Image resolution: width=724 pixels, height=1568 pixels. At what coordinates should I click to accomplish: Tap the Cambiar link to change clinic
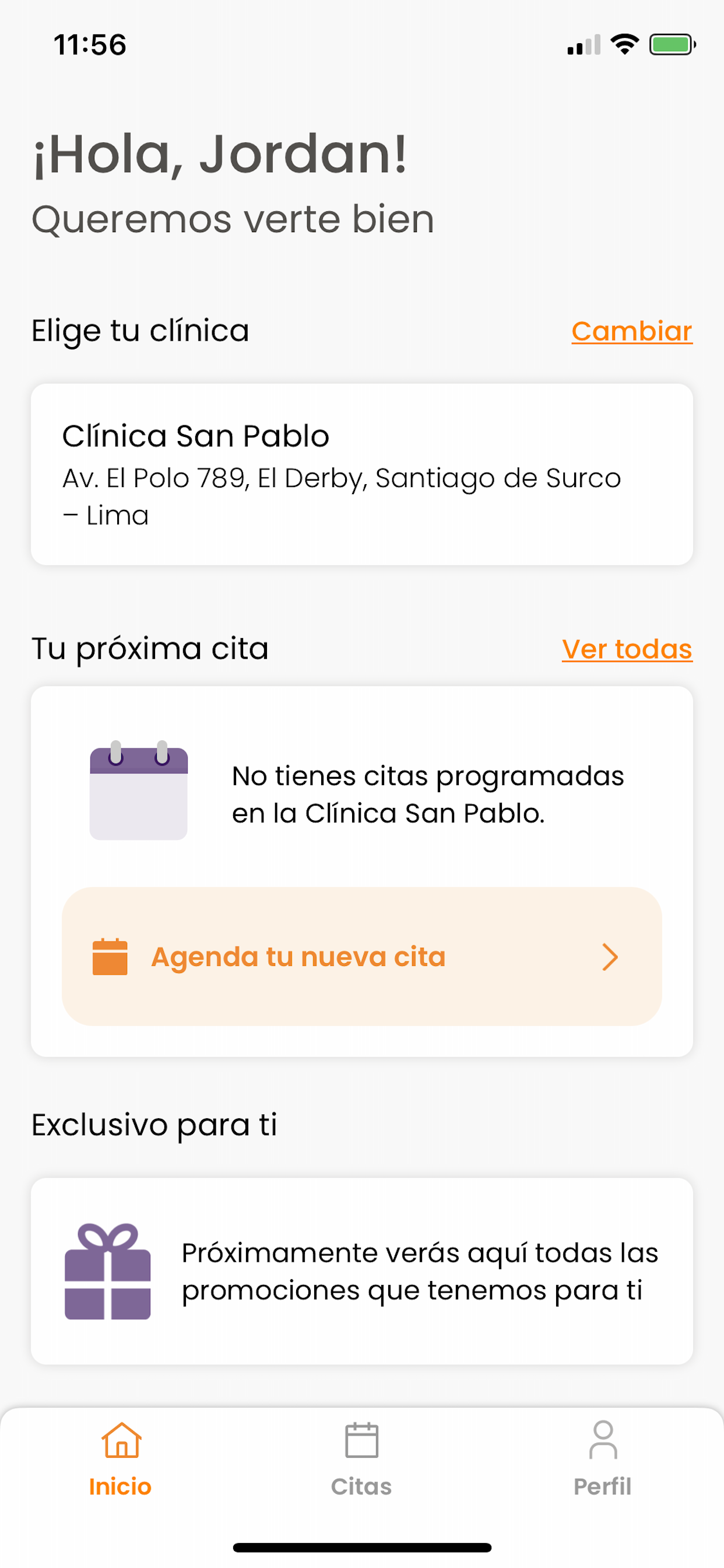pos(631,331)
